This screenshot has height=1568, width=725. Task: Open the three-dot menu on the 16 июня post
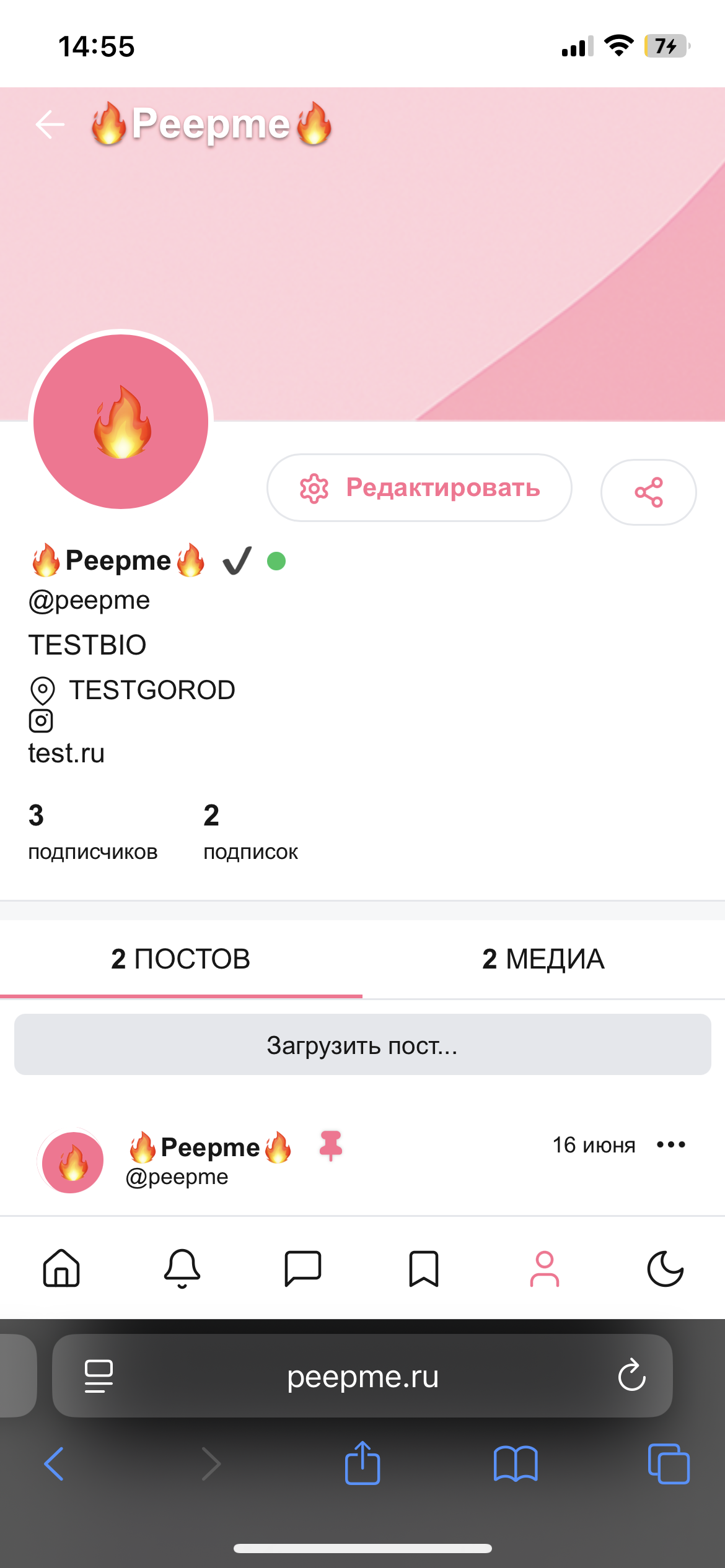click(671, 1144)
